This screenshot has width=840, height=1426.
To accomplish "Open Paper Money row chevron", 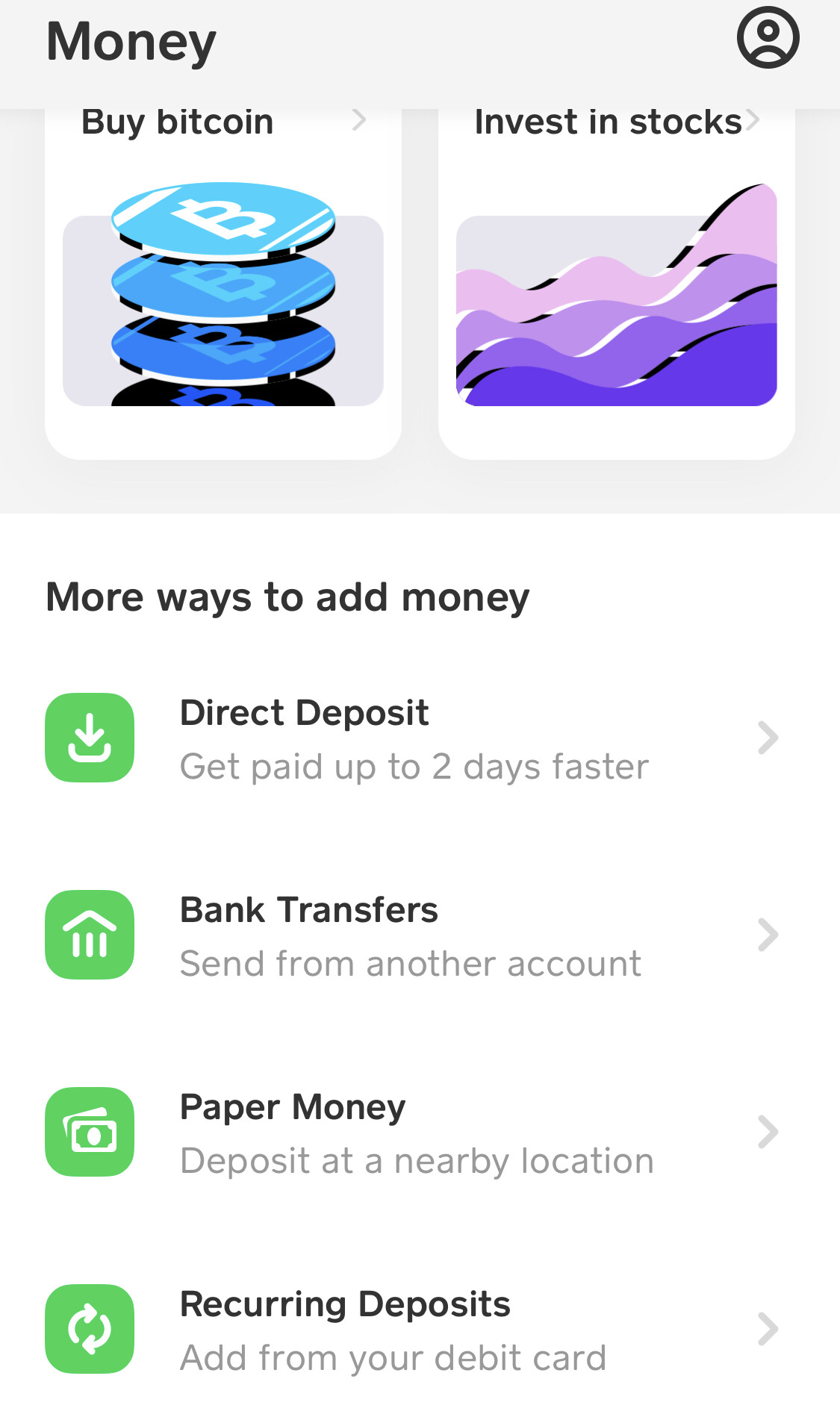I will pos(768,1132).
